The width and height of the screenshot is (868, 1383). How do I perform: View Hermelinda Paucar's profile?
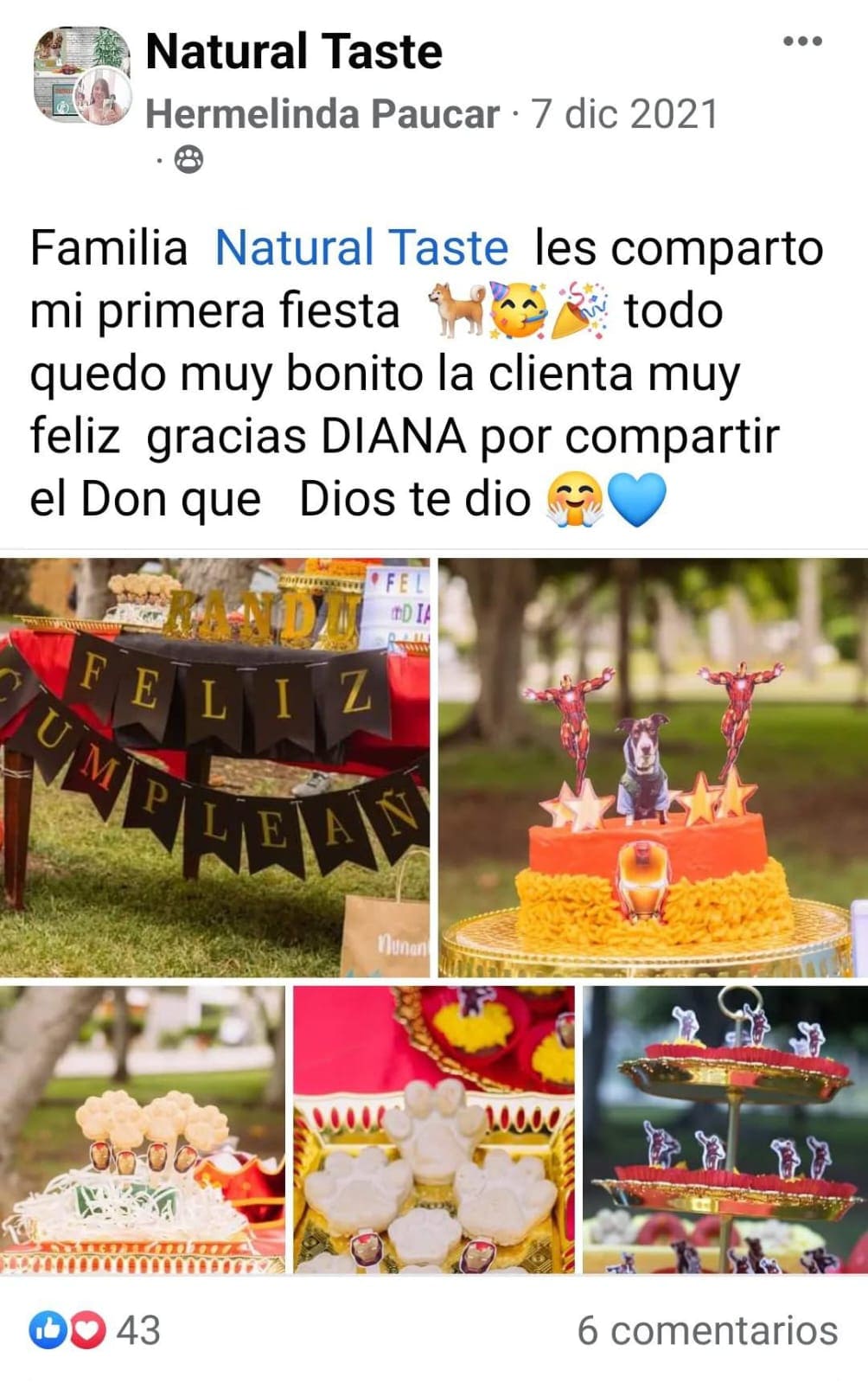(322, 114)
